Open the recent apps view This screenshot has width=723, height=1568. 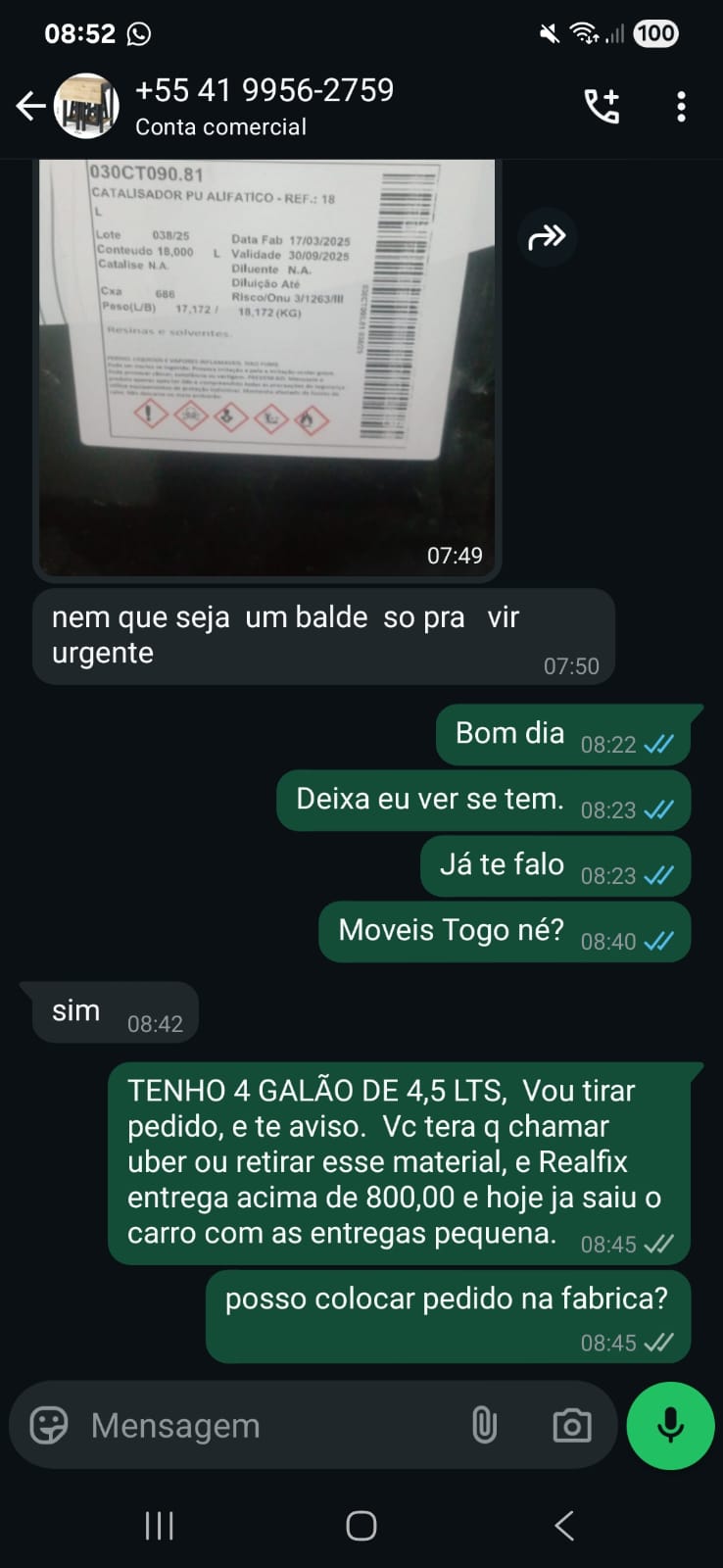coord(159,1525)
